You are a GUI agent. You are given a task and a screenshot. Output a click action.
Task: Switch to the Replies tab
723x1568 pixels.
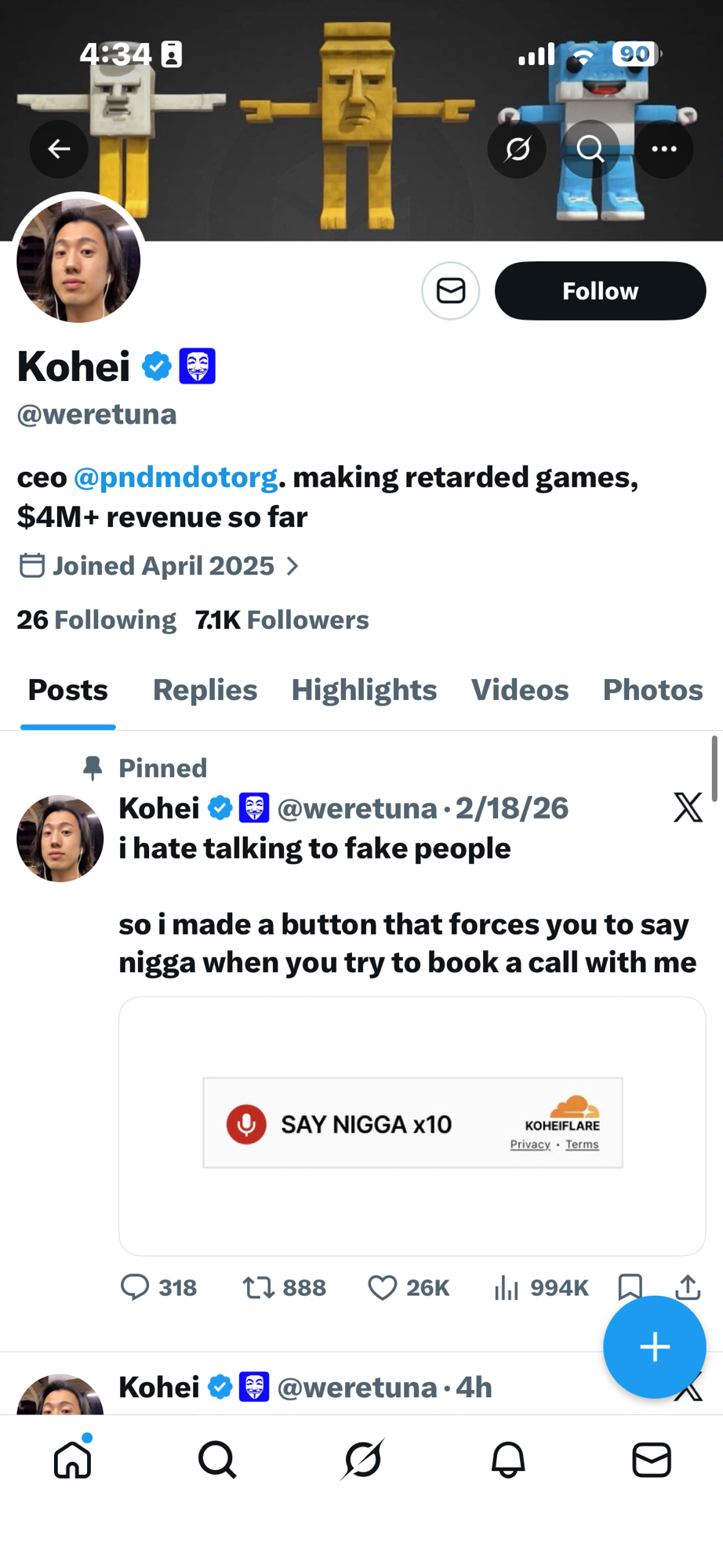(x=205, y=690)
